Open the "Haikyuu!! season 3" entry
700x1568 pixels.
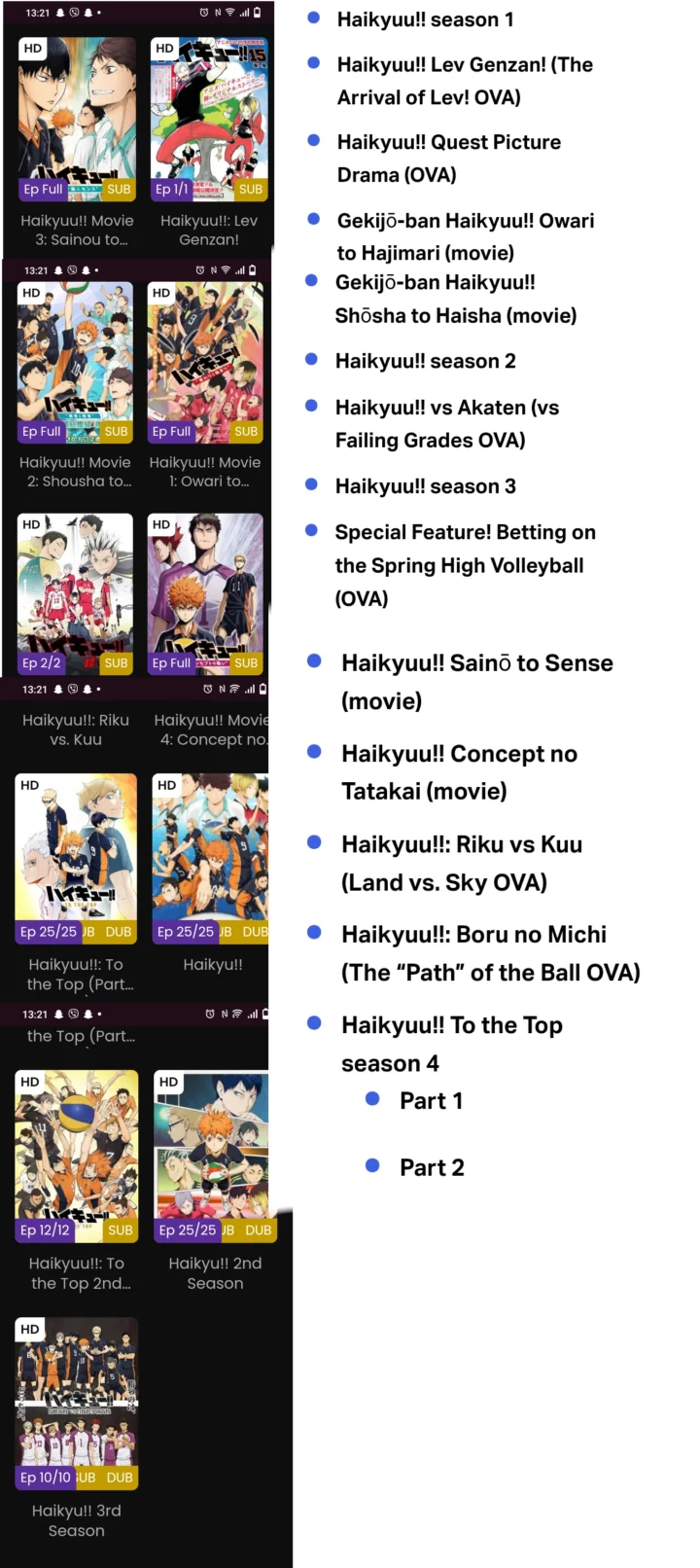point(425,485)
